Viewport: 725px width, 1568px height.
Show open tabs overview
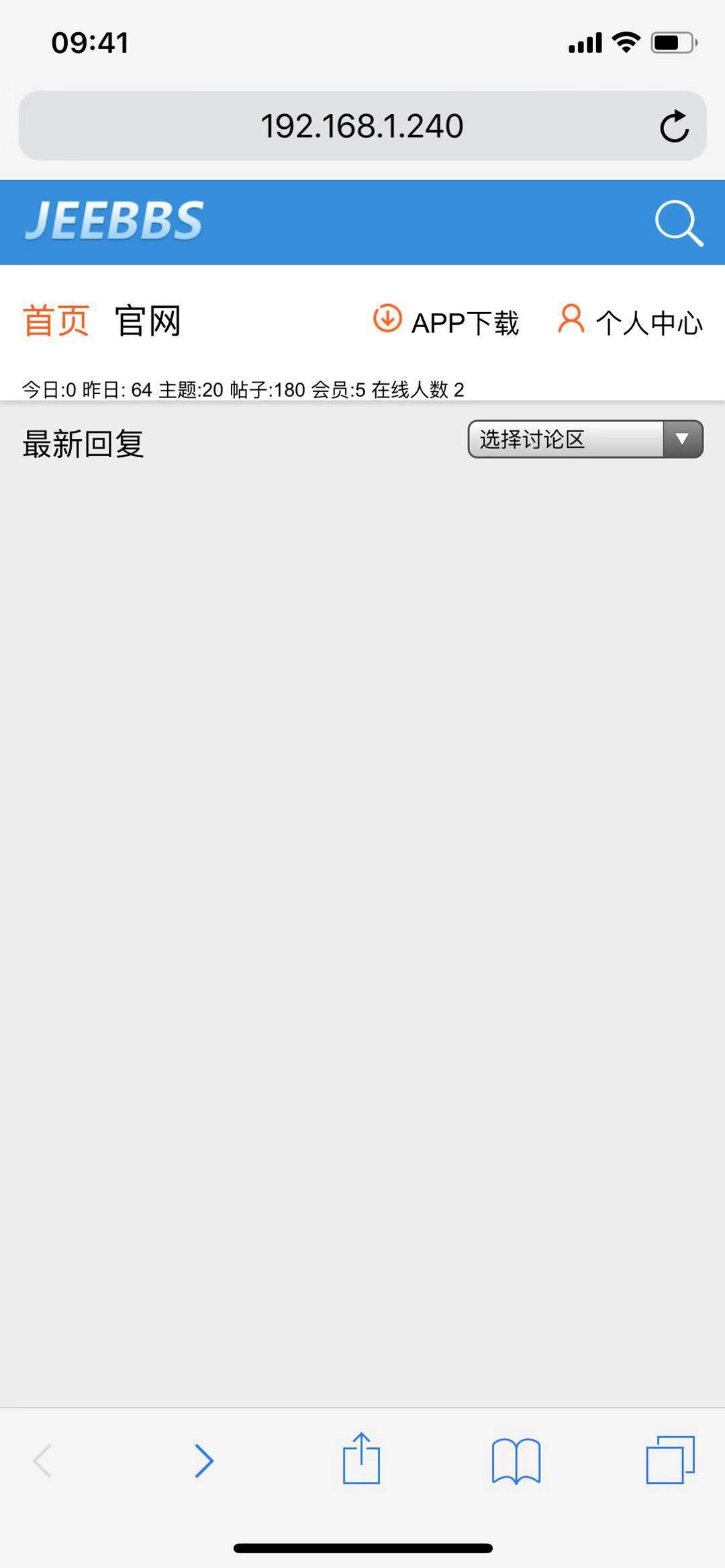[x=669, y=1460]
